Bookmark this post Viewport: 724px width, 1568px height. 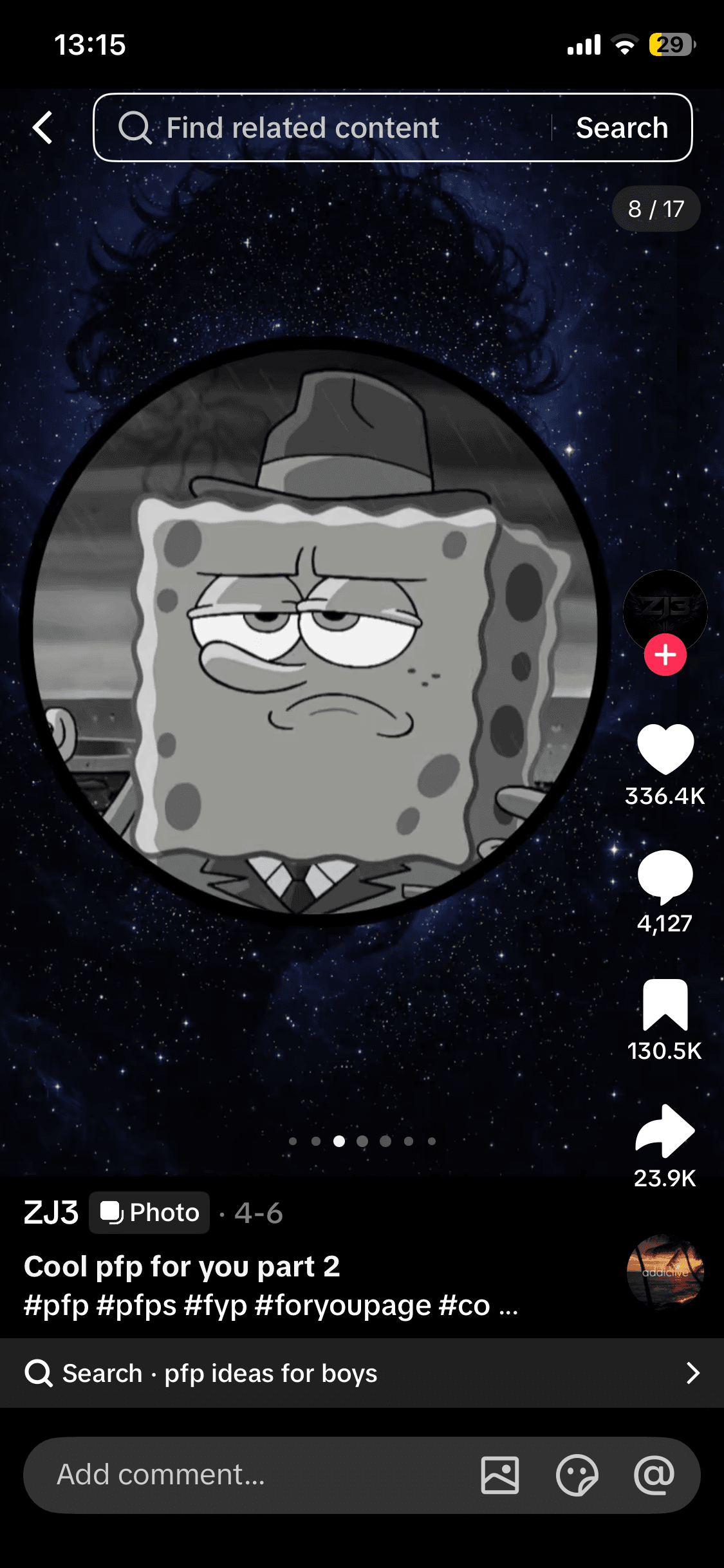(x=665, y=1005)
